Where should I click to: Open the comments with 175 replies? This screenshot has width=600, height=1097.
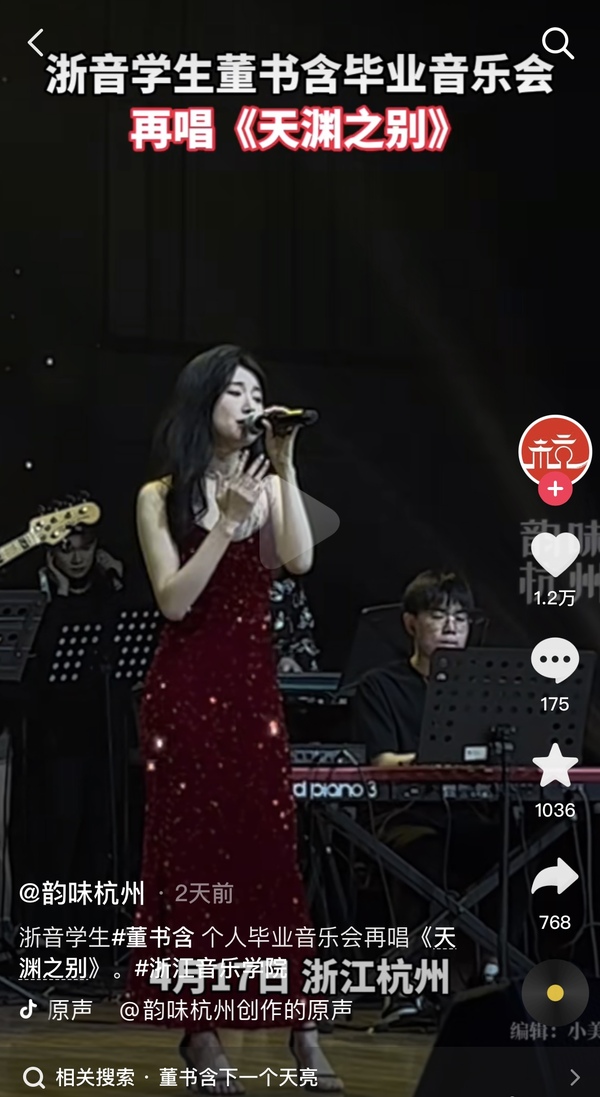pyautogui.click(x=555, y=662)
